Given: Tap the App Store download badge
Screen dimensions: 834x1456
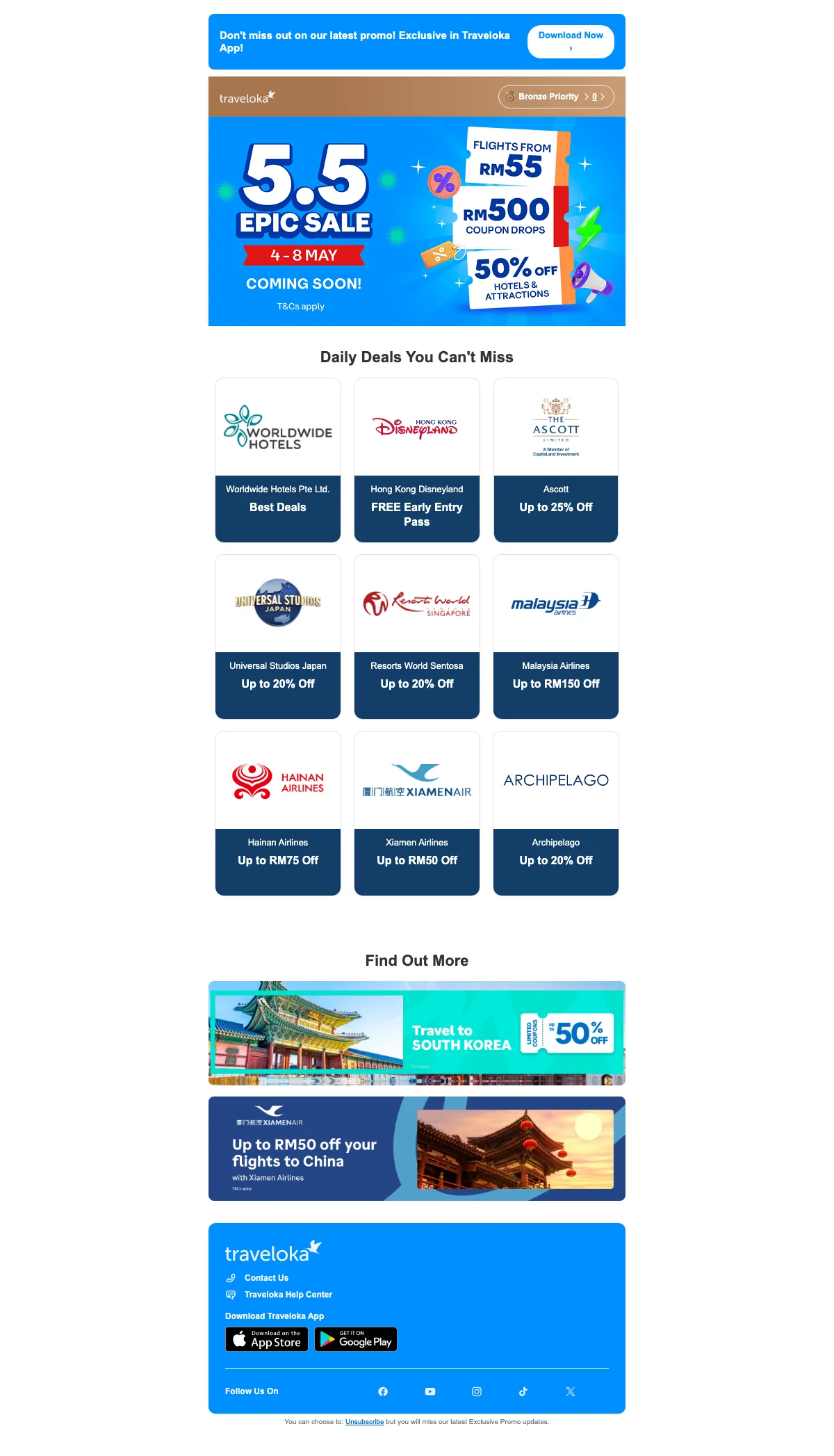Looking at the screenshot, I should click(267, 1339).
